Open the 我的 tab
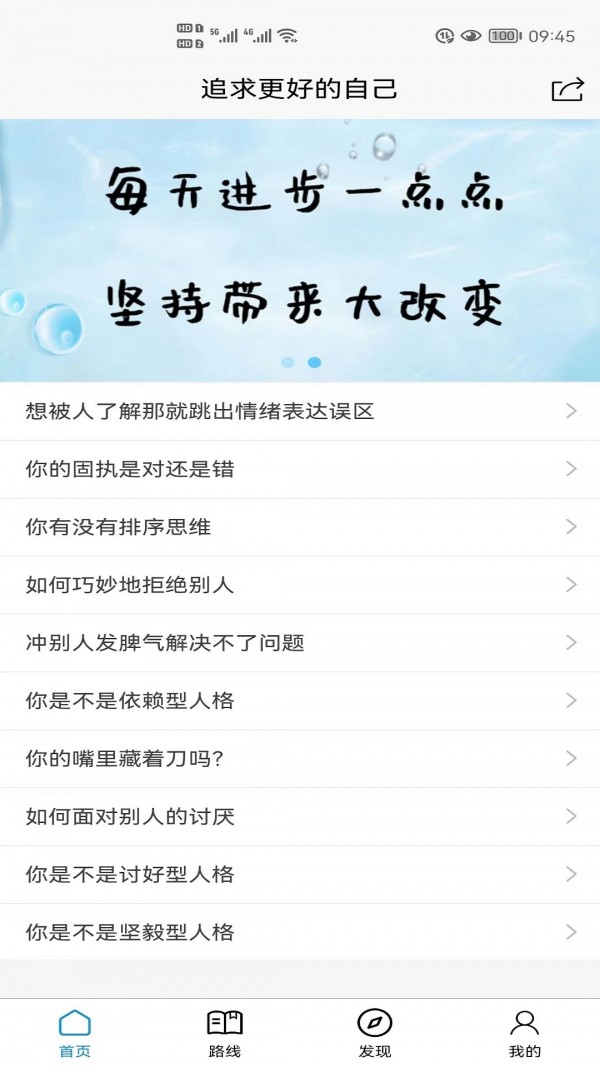 click(x=525, y=1033)
